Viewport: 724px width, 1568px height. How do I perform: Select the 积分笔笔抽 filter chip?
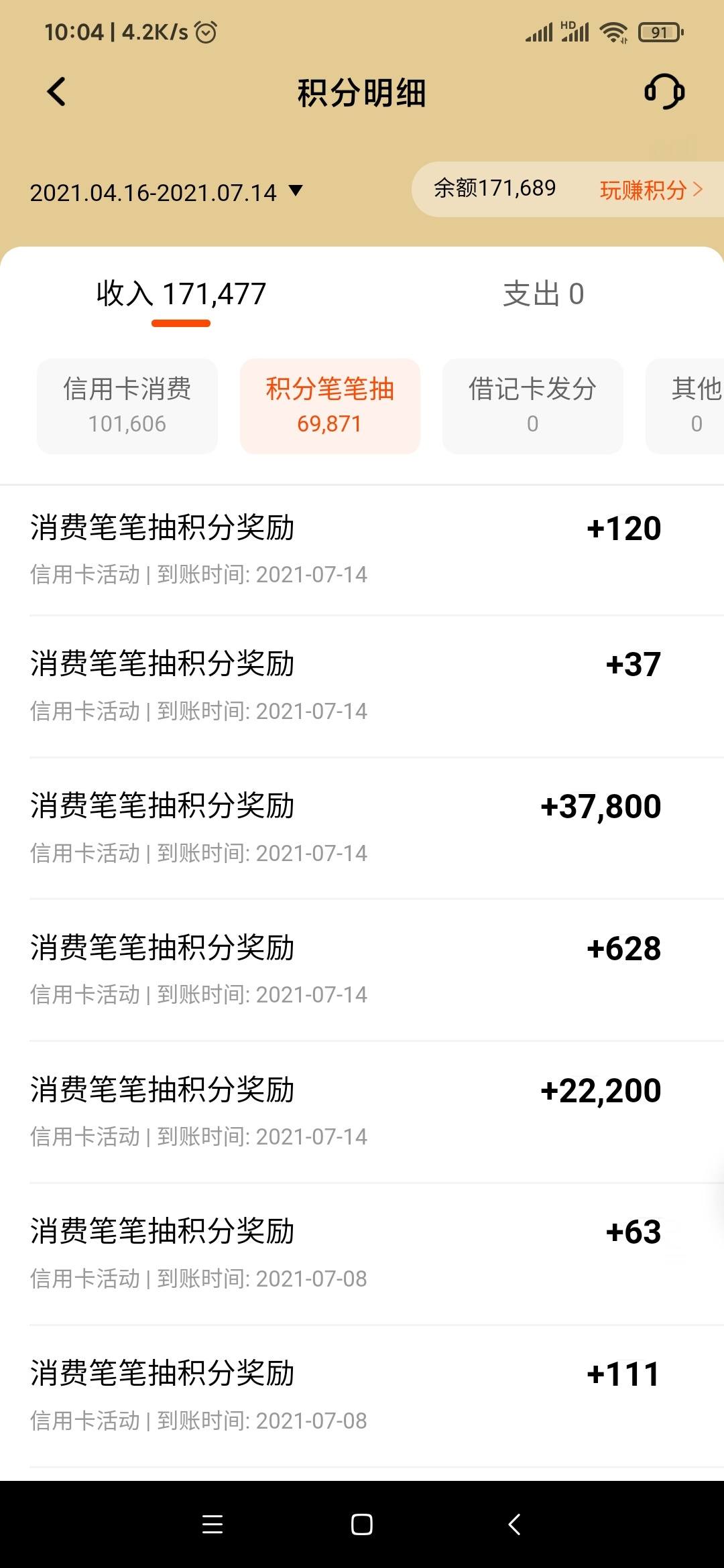click(330, 406)
